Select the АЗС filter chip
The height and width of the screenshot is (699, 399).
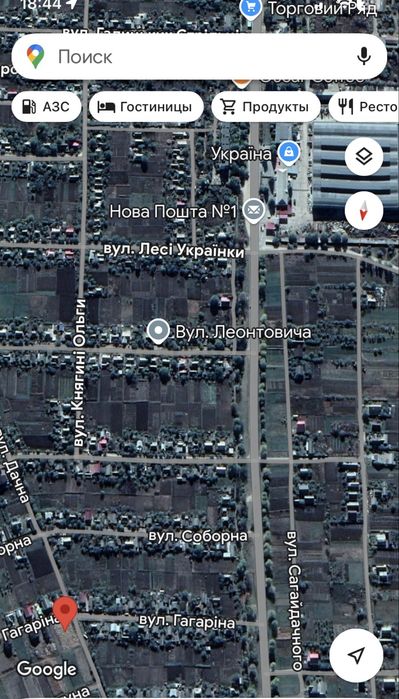(46, 107)
